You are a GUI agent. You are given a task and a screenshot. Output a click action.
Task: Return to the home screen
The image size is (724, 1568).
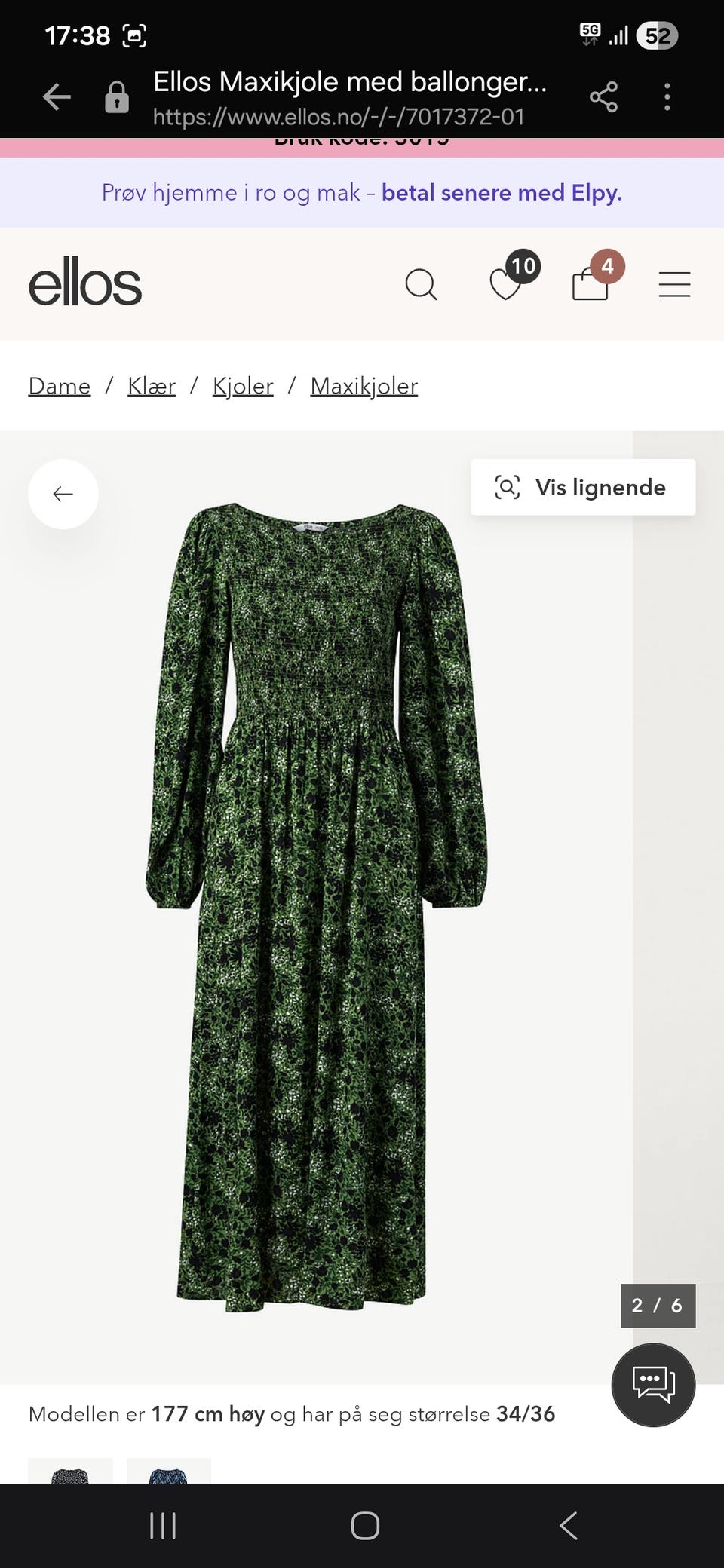point(365,1526)
